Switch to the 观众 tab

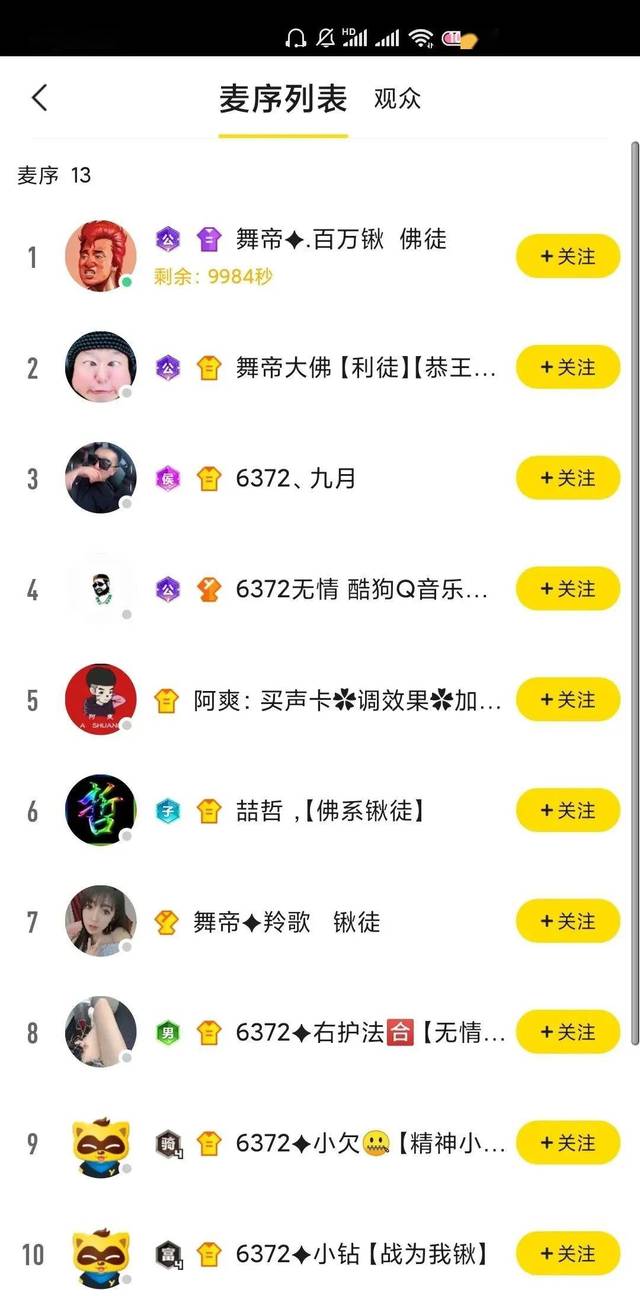point(397,99)
